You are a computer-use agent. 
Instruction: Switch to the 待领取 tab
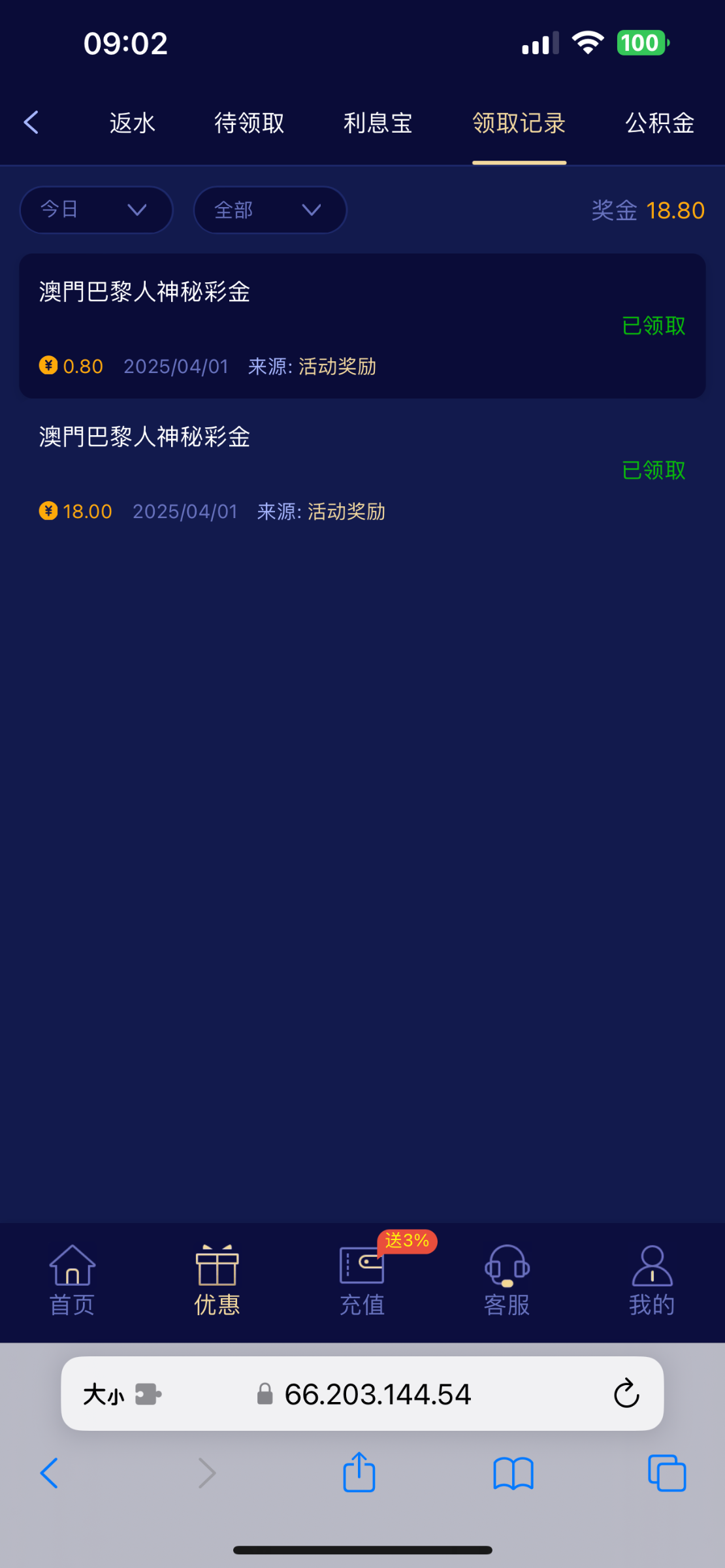(x=250, y=123)
